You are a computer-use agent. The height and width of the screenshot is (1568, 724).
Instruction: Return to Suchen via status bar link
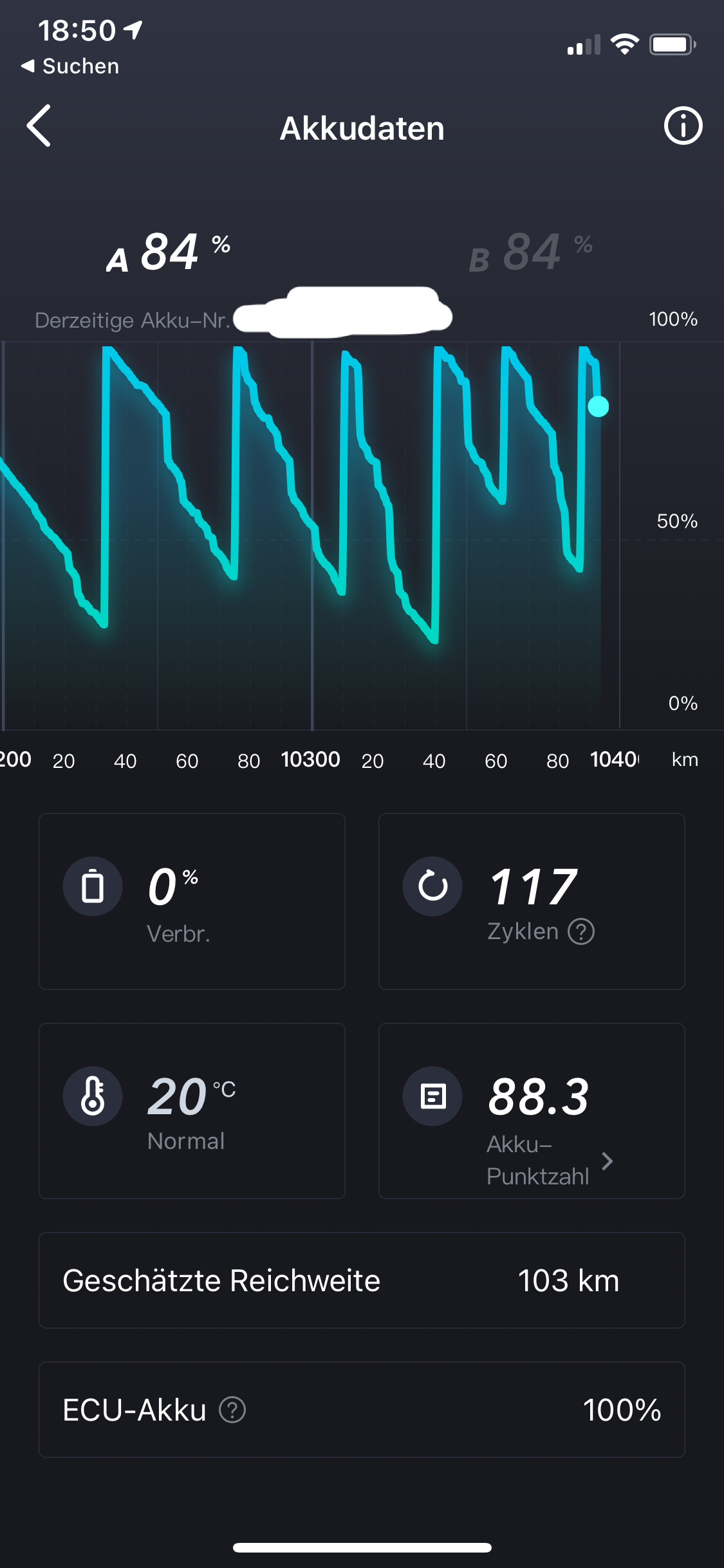[70, 66]
